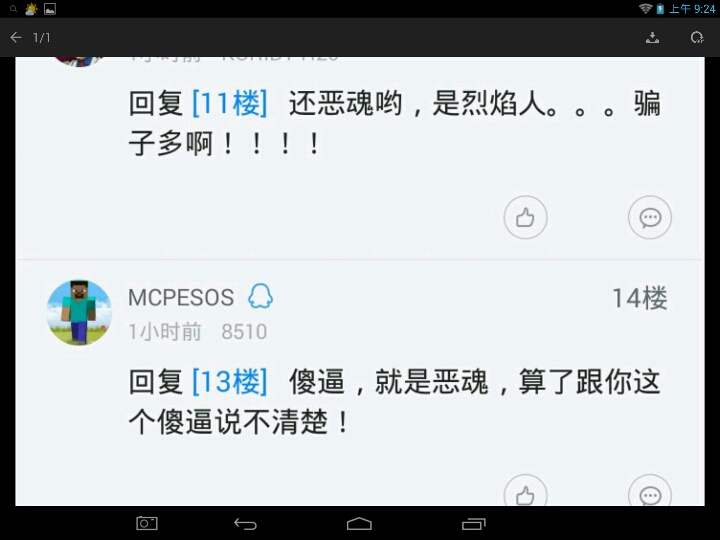This screenshot has width=720, height=540.
Task: Tap the screenshot icon in the navigation bar
Action: 147,524
